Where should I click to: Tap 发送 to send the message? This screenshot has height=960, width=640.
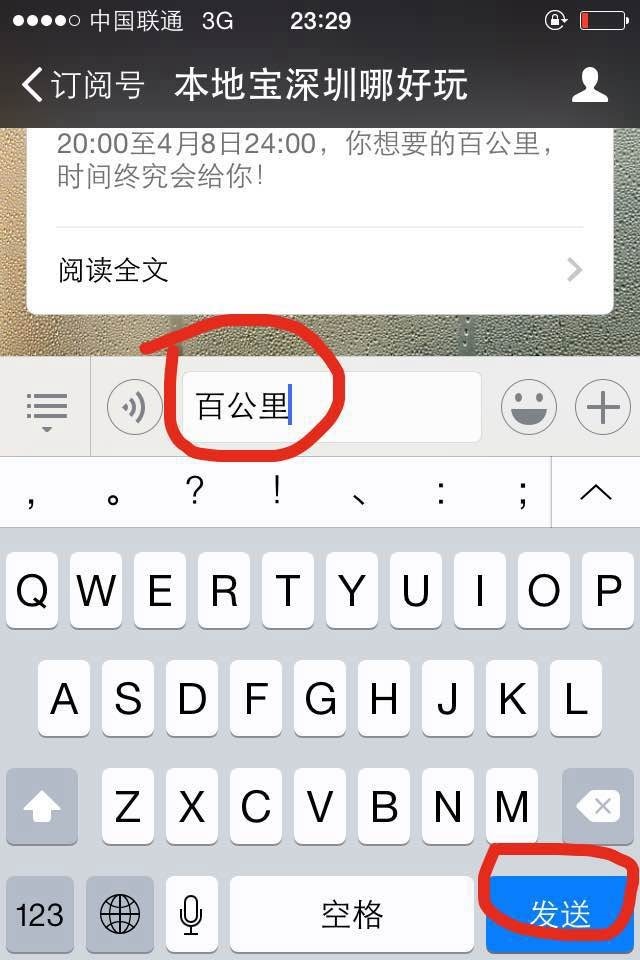pos(560,914)
